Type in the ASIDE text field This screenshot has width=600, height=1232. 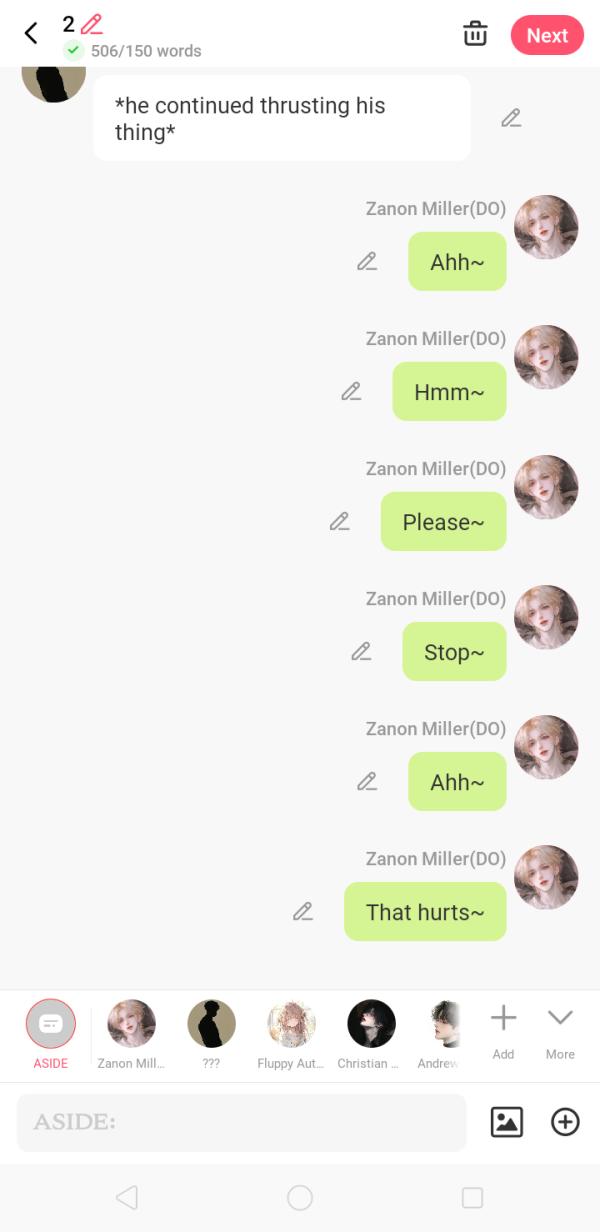pos(241,1122)
